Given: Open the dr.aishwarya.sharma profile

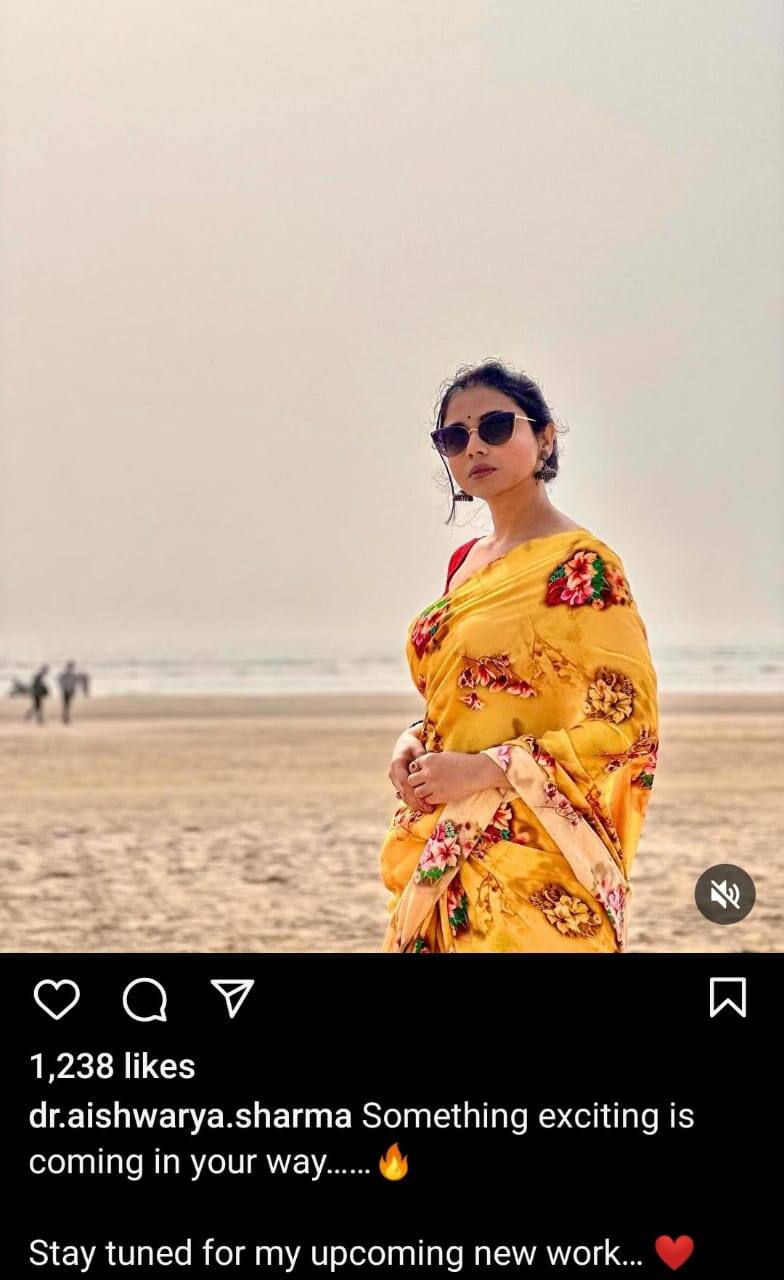Looking at the screenshot, I should point(190,1115).
